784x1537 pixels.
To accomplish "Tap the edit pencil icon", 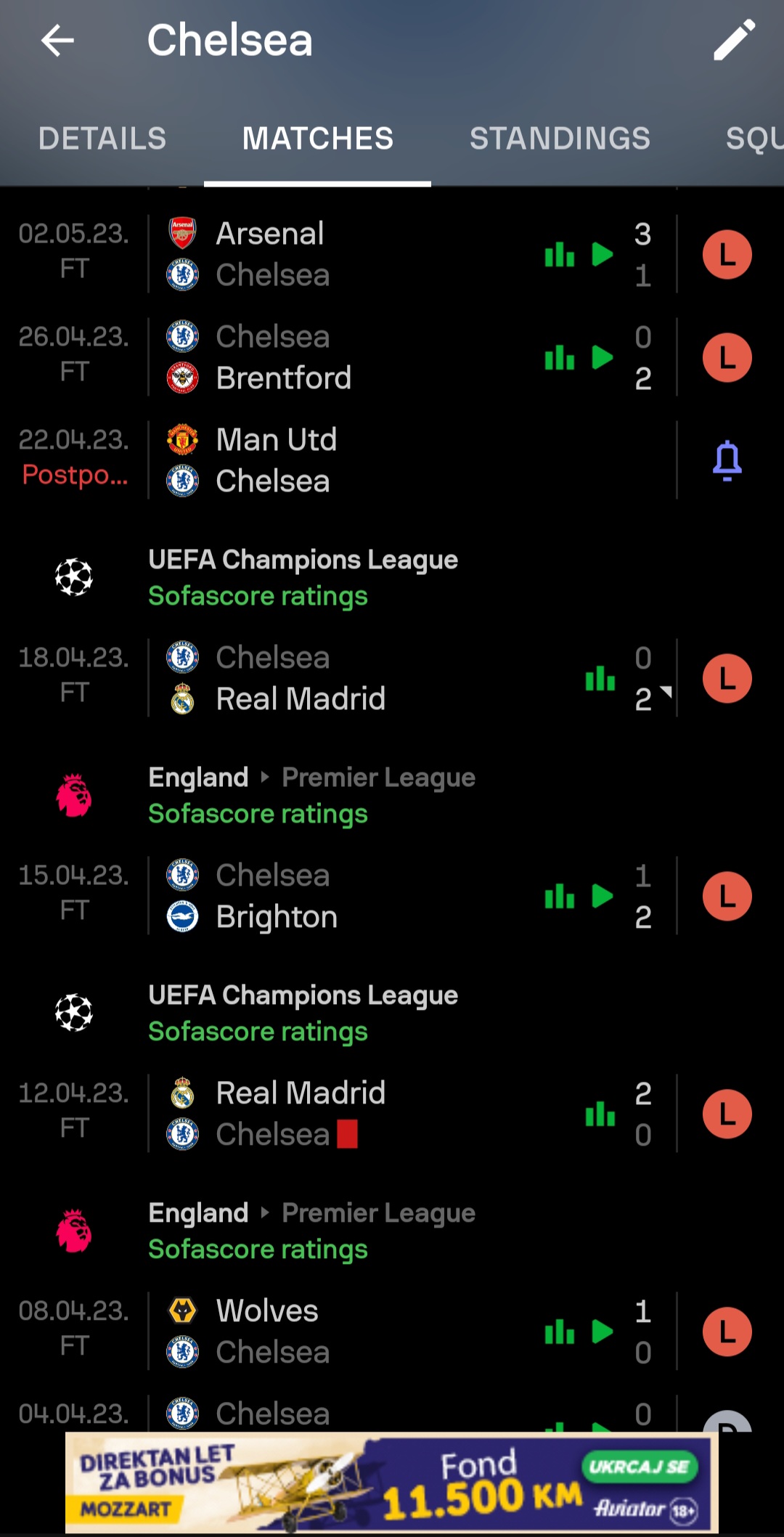I will (x=735, y=40).
